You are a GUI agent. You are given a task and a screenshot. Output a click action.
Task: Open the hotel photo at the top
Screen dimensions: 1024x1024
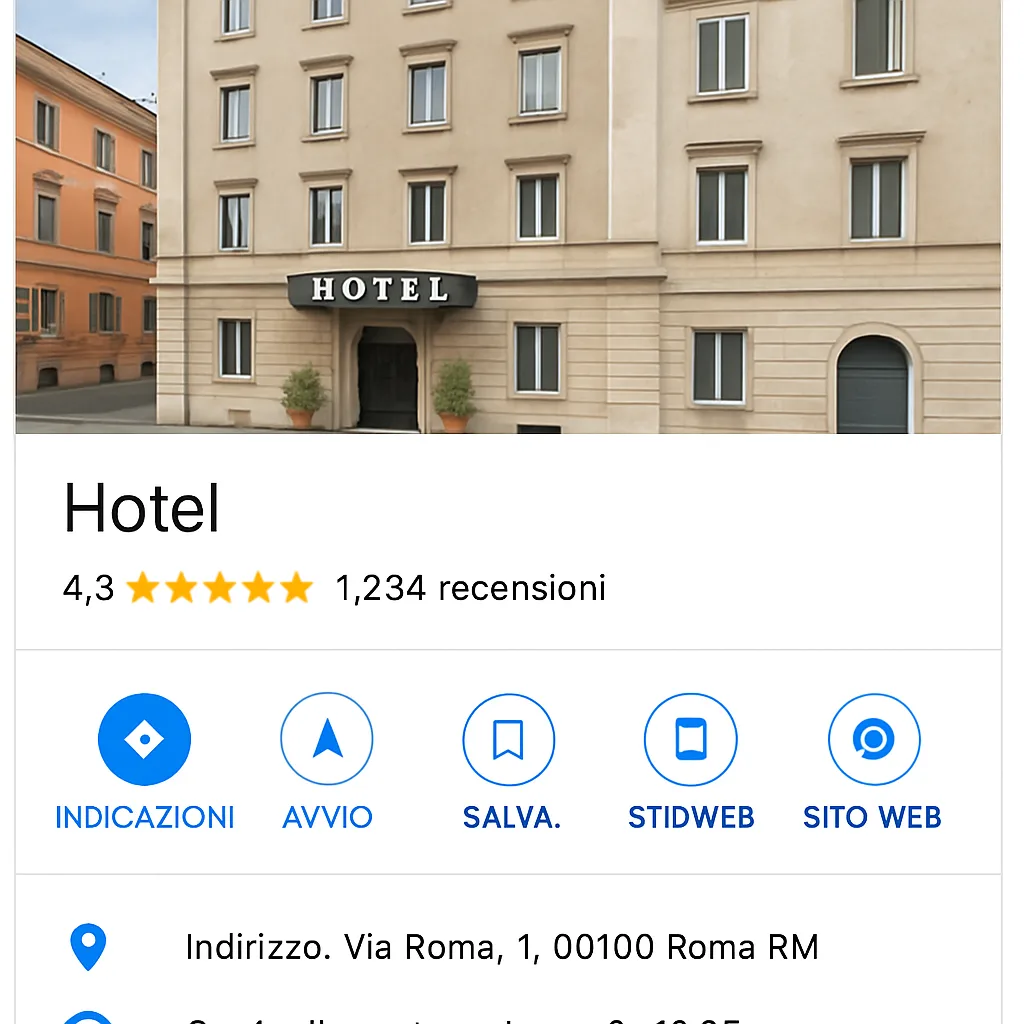tap(508, 216)
